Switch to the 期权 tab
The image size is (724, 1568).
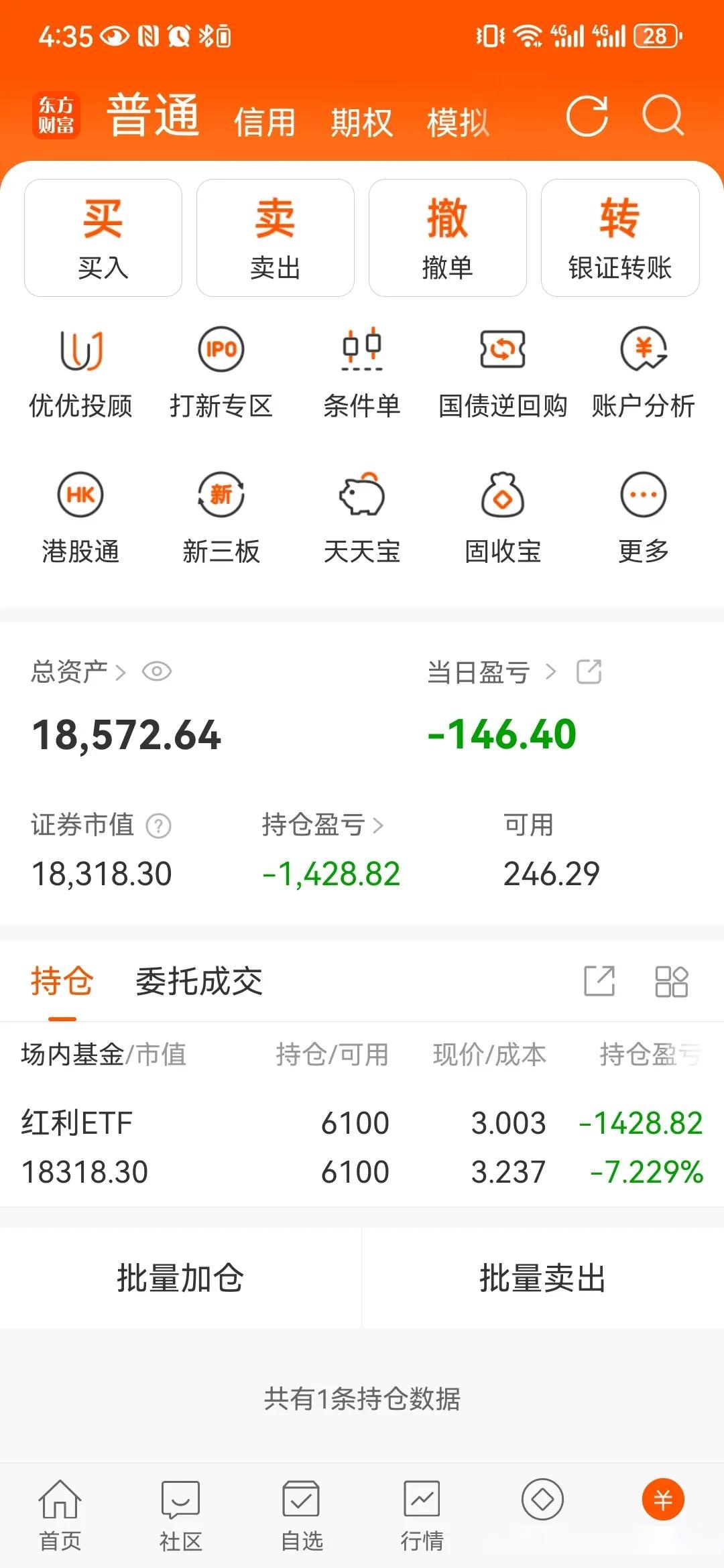point(361,122)
